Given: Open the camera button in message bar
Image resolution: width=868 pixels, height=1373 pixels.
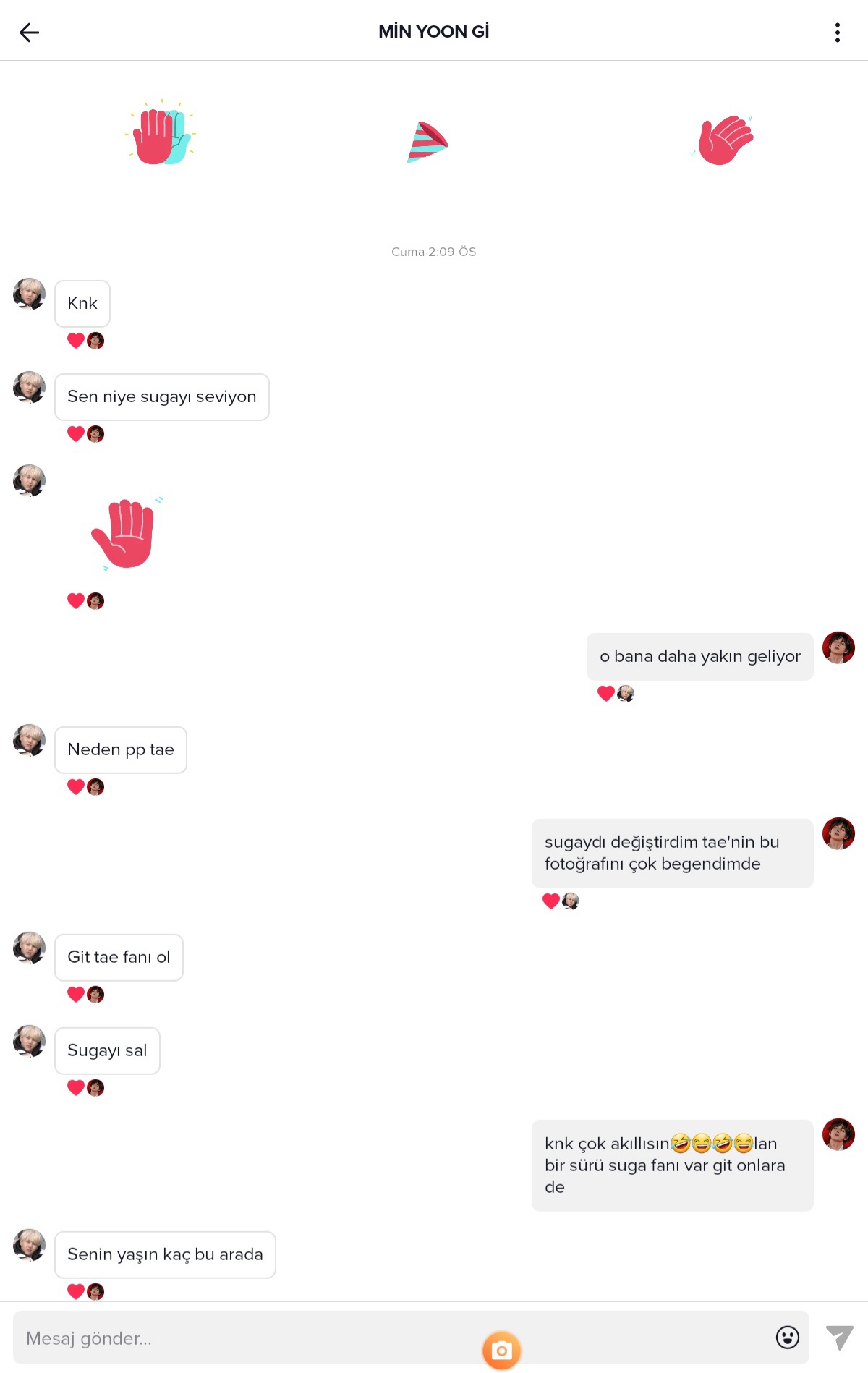Looking at the screenshot, I should click(x=501, y=1350).
